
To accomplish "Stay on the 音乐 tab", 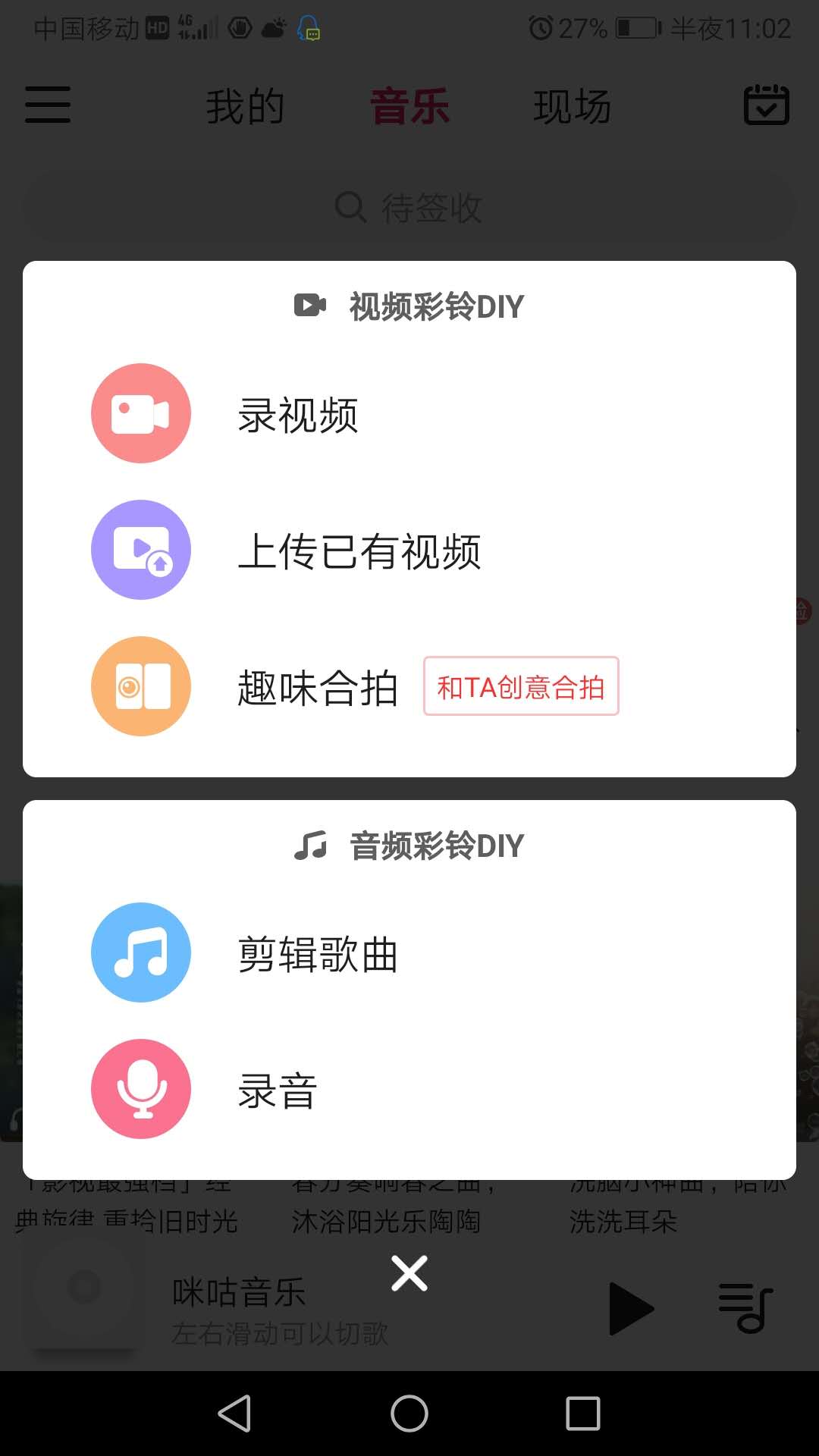I will pos(409,106).
